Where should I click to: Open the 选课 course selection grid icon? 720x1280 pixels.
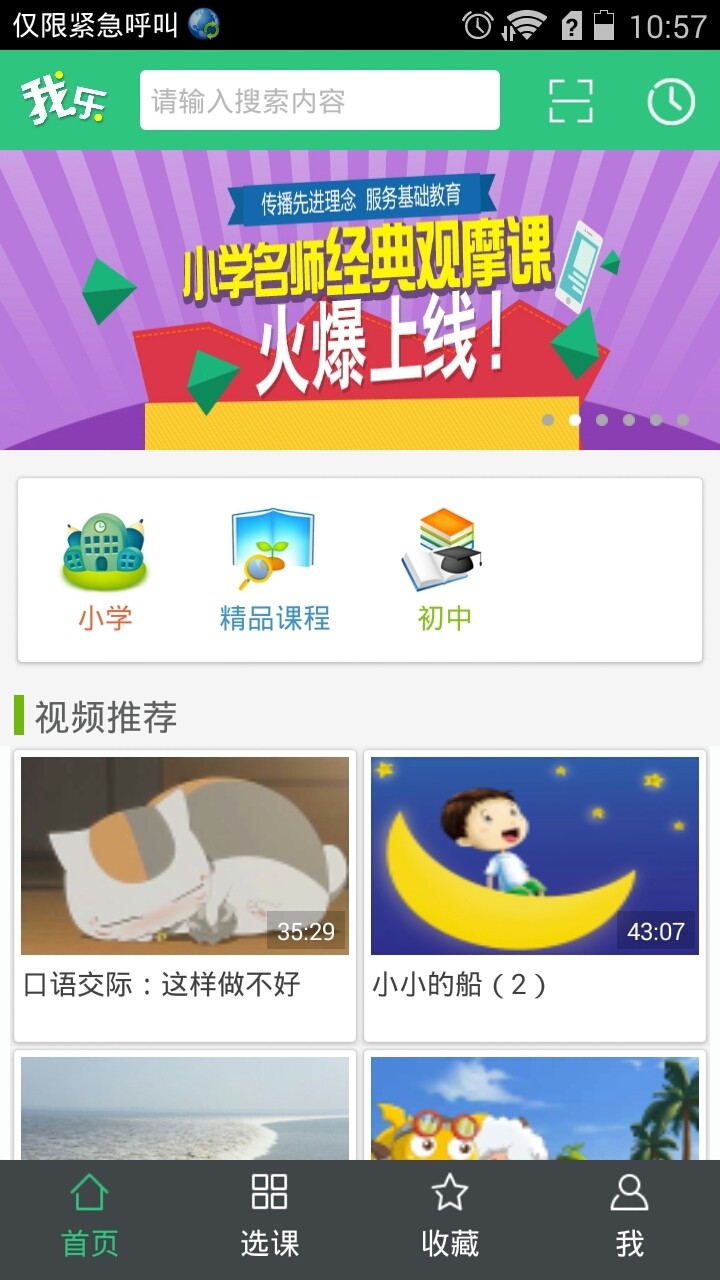click(x=268, y=1190)
